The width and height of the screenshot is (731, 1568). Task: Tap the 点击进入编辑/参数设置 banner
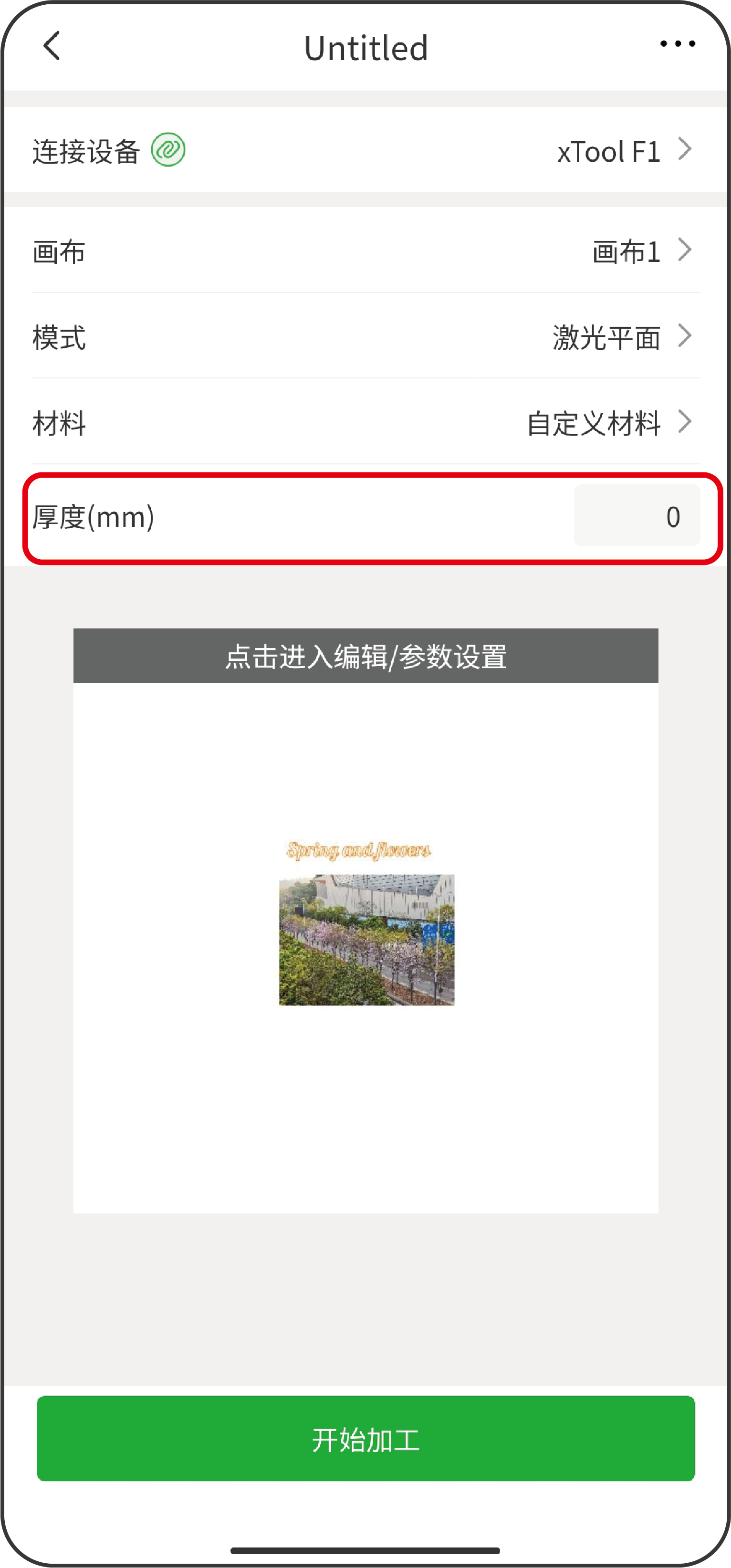[x=365, y=656]
